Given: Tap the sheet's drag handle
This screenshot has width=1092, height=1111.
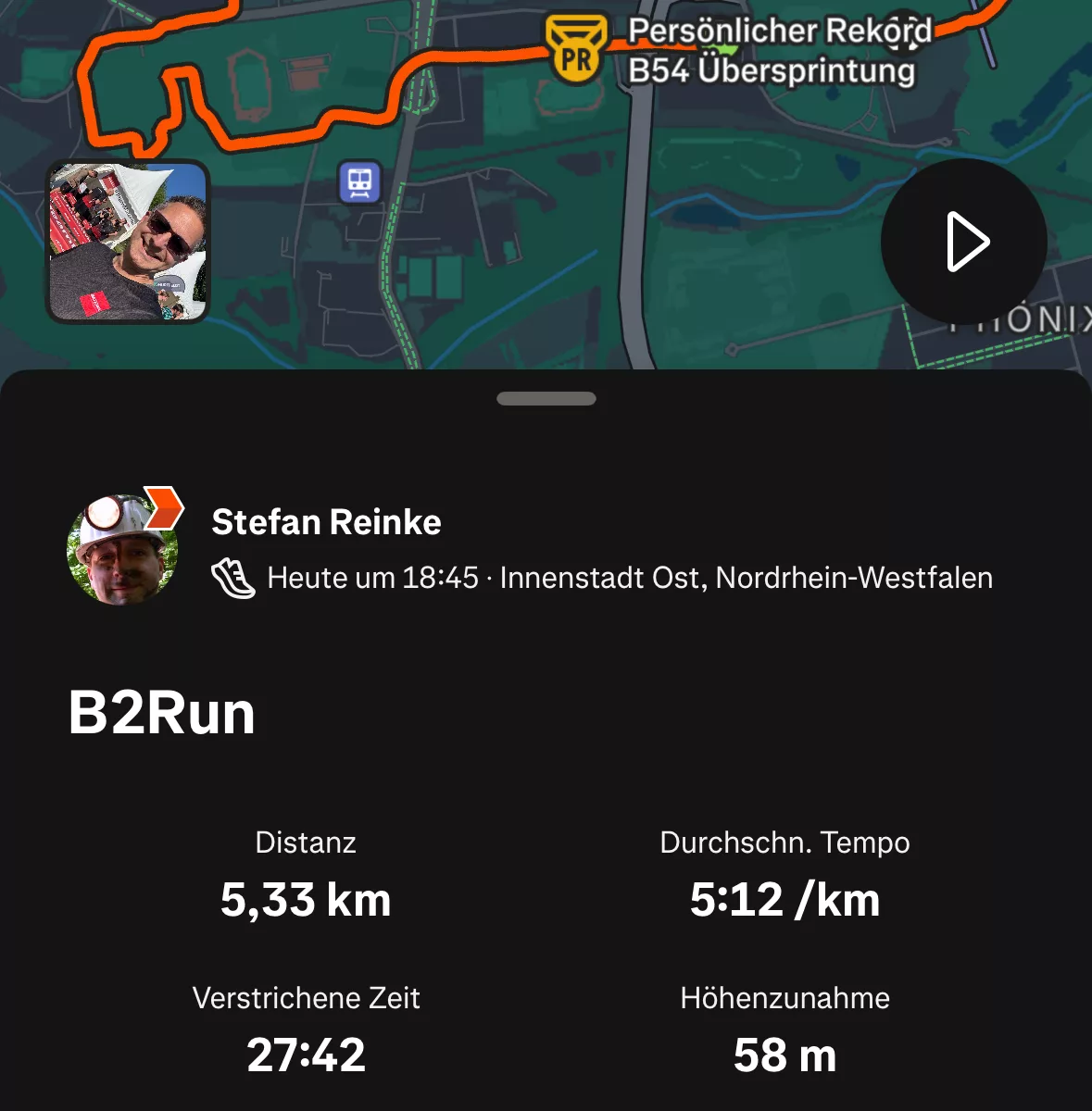Looking at the screenshot, I should [x=546, y=399].
